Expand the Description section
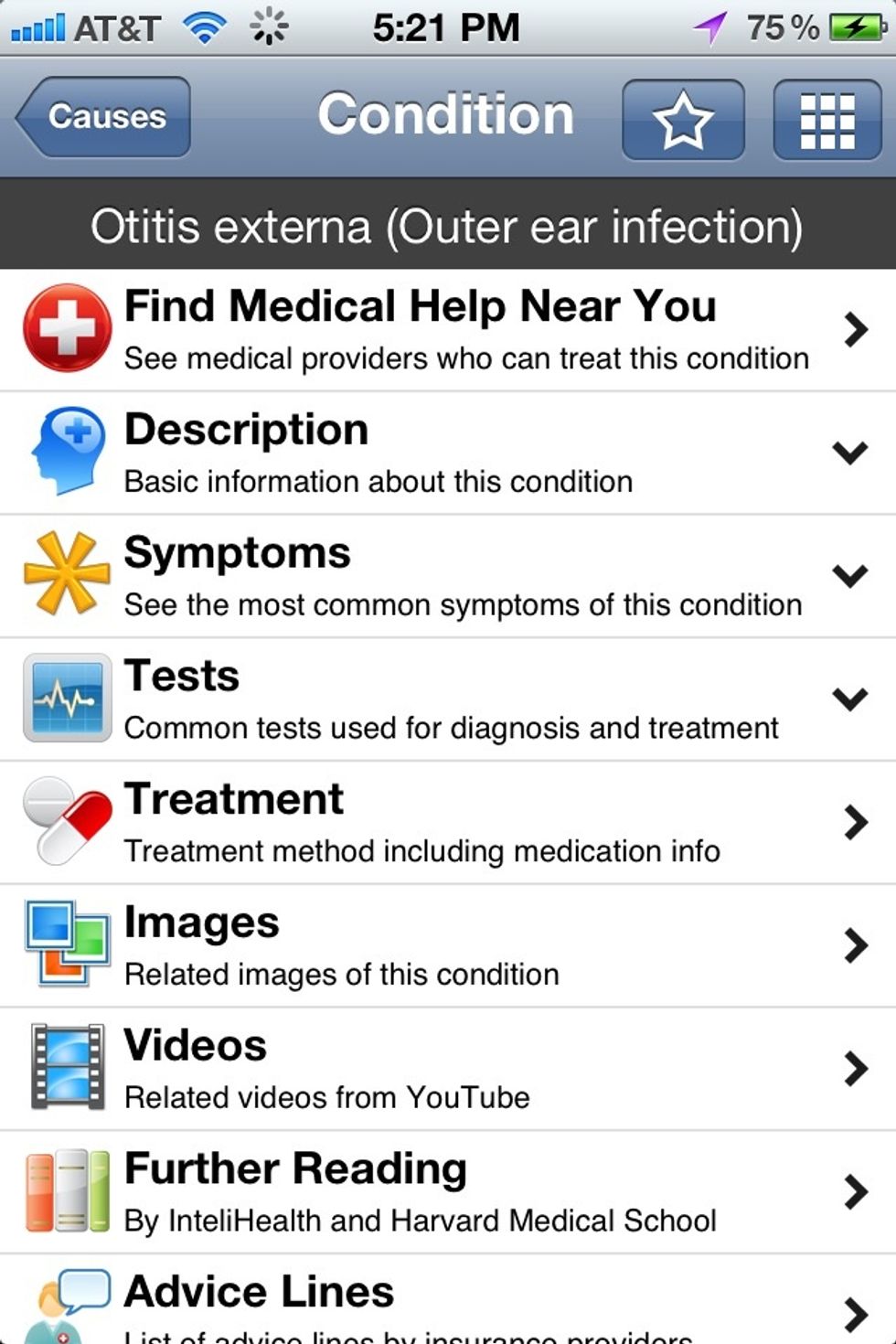 [448, 453]
